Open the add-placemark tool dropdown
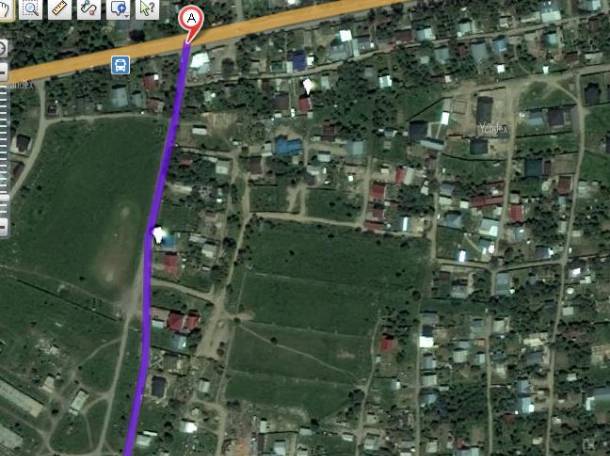The height and width of the screenshot is (456, 610). coord(127,15)
